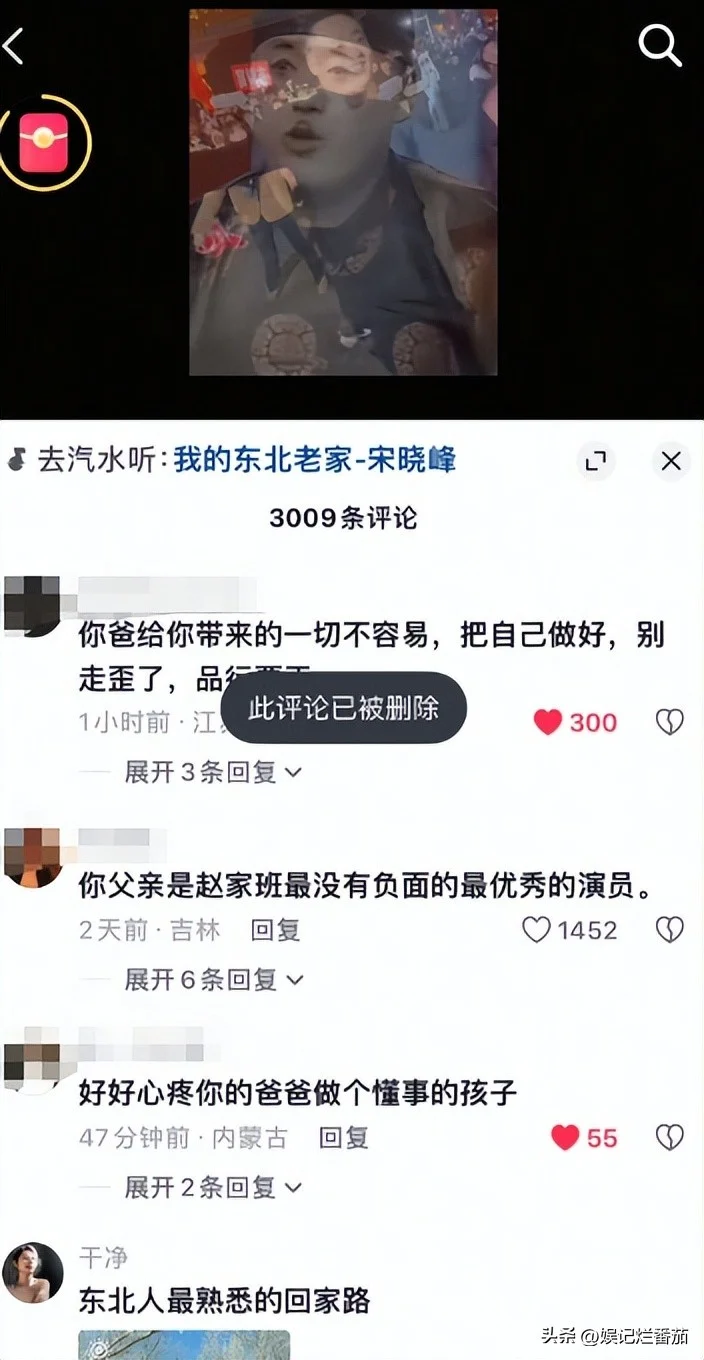Screen dimensions: 704x1360
Task: Close the comments panel
Action: point(670,461)
